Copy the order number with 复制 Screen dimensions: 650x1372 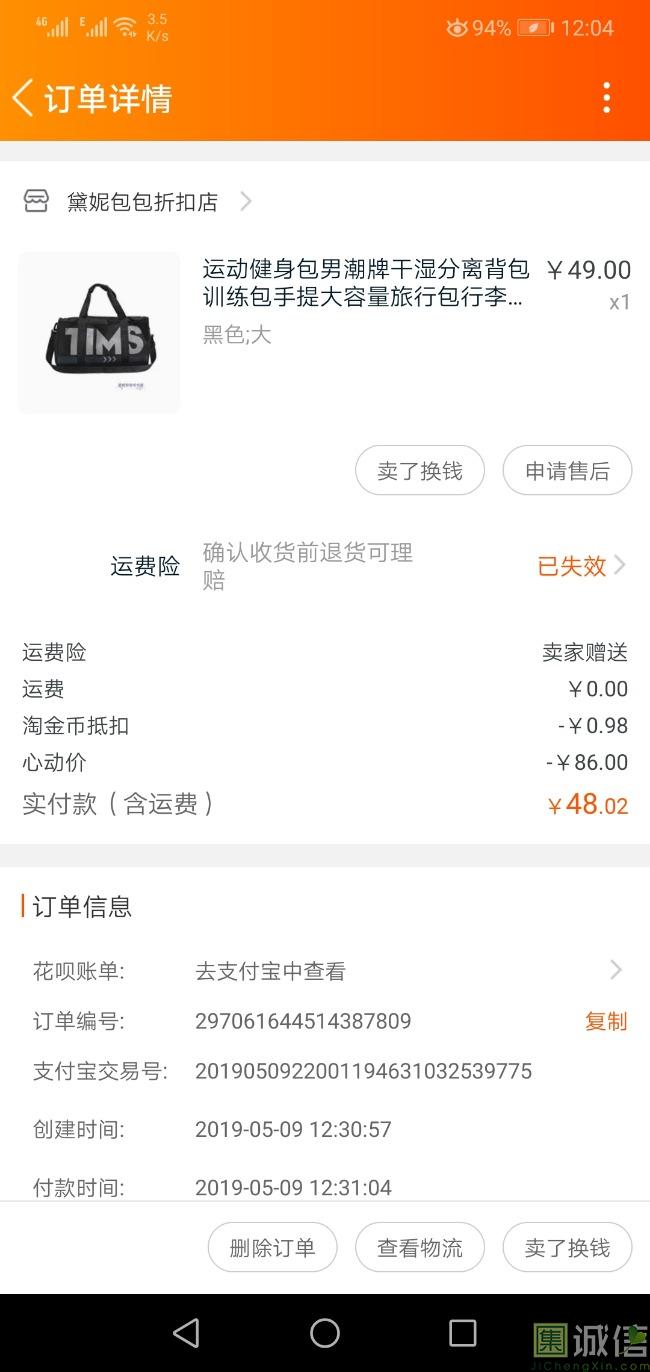pyautogui.click(x=606, y=1021)
